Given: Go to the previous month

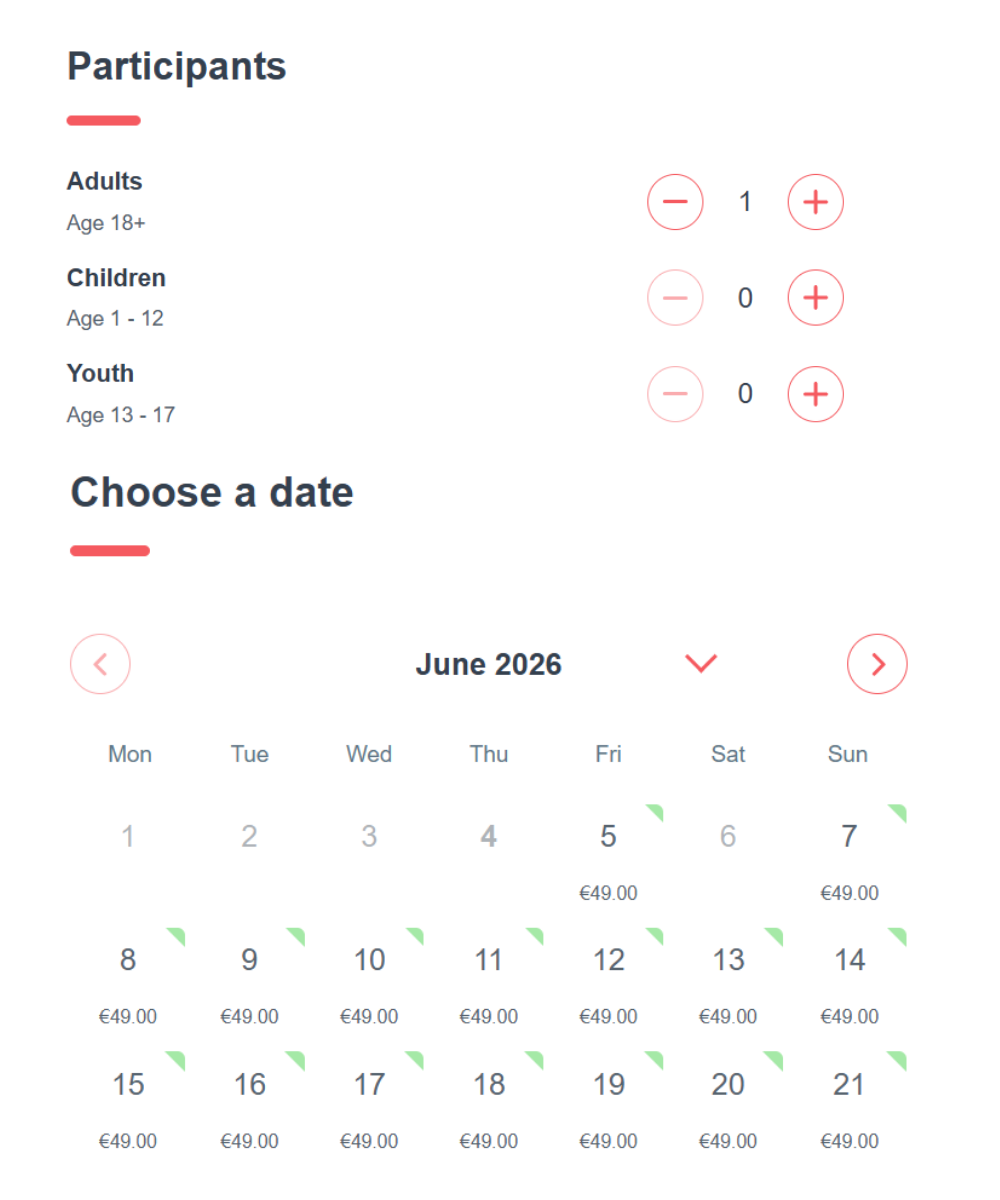Looking at the screenshot, I should coord(100,664).
